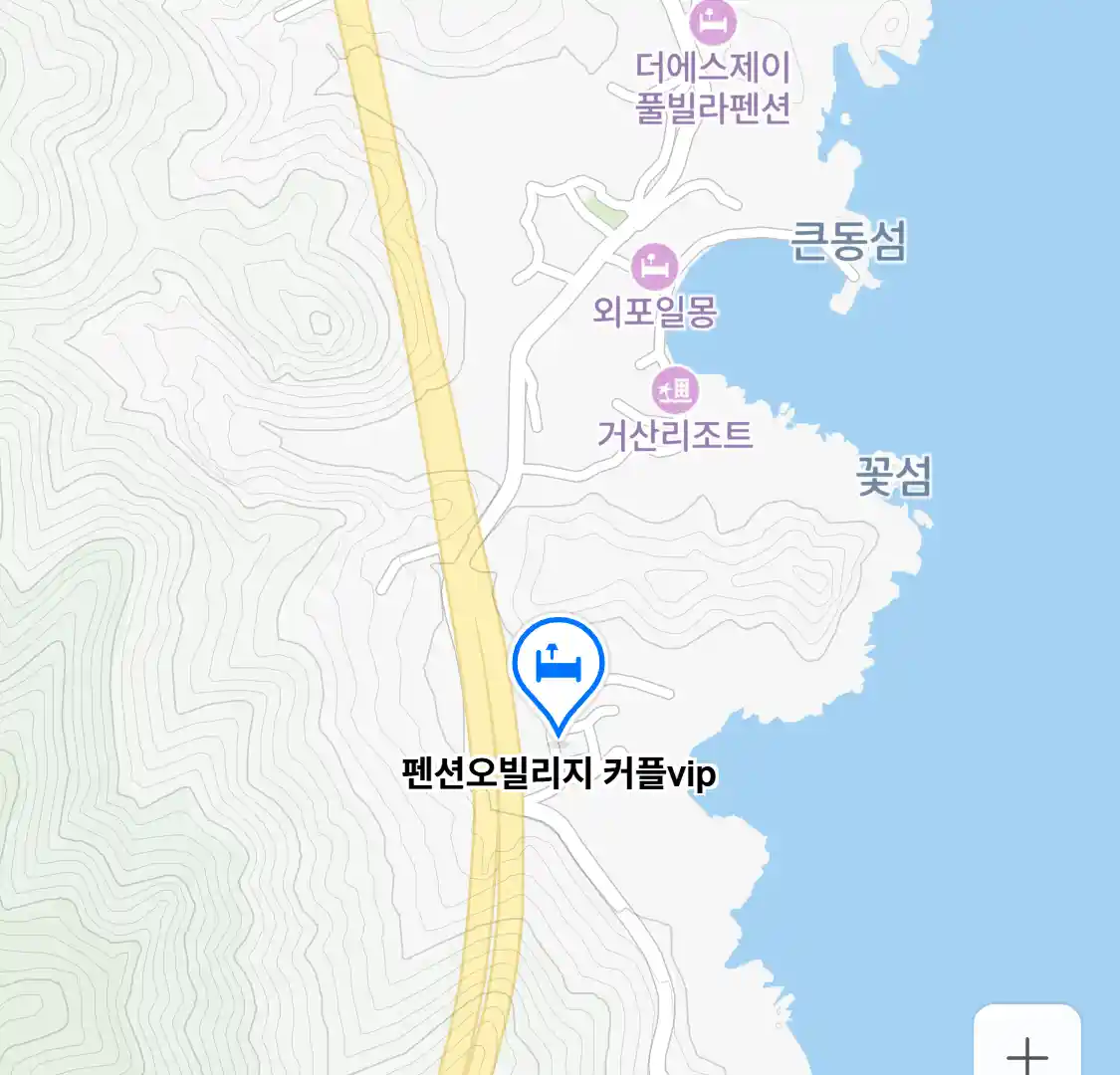
Task: Select the 거산리조트 resort marker
Action: (676, 390)
